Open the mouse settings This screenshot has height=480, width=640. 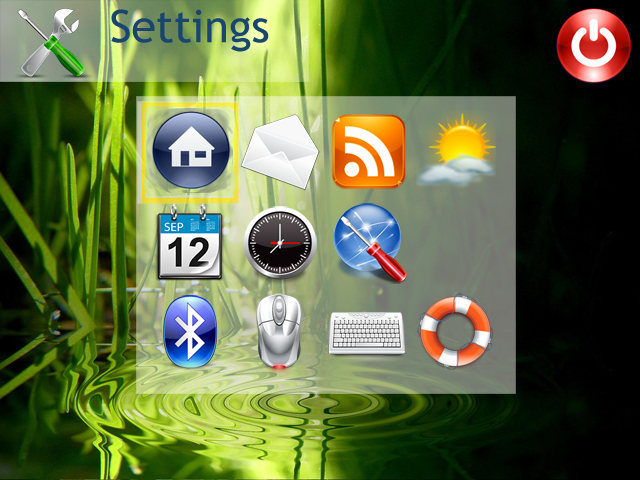(279, 331)
